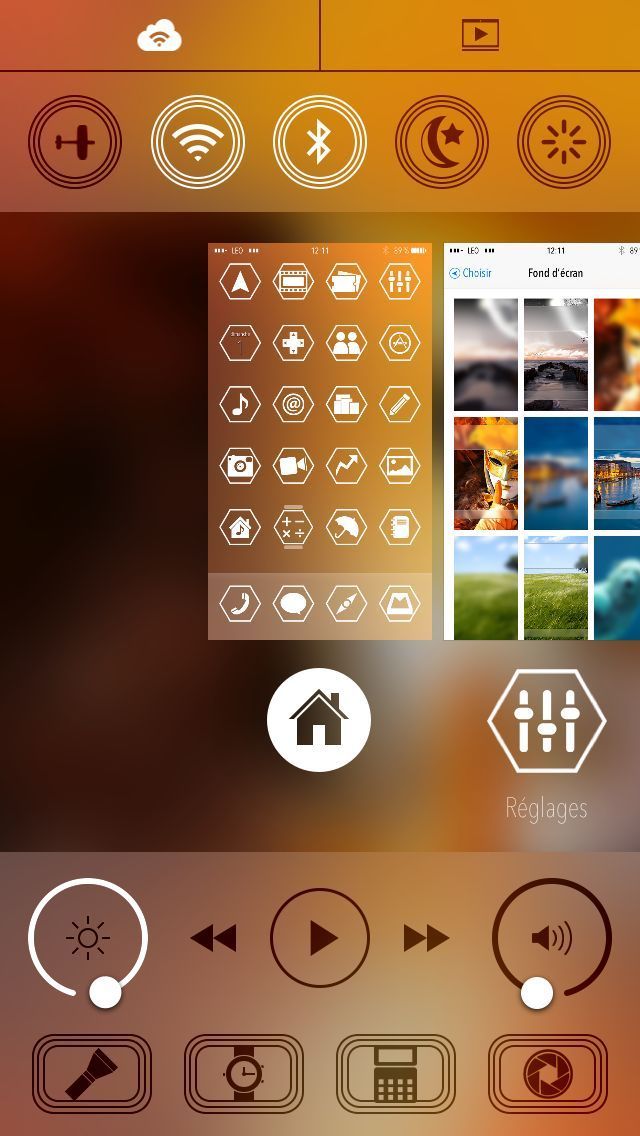The height and width of the screenshot is (1136, 640).
Task: Launch the calculator shortcut
Action: [x=396, y=1074]
